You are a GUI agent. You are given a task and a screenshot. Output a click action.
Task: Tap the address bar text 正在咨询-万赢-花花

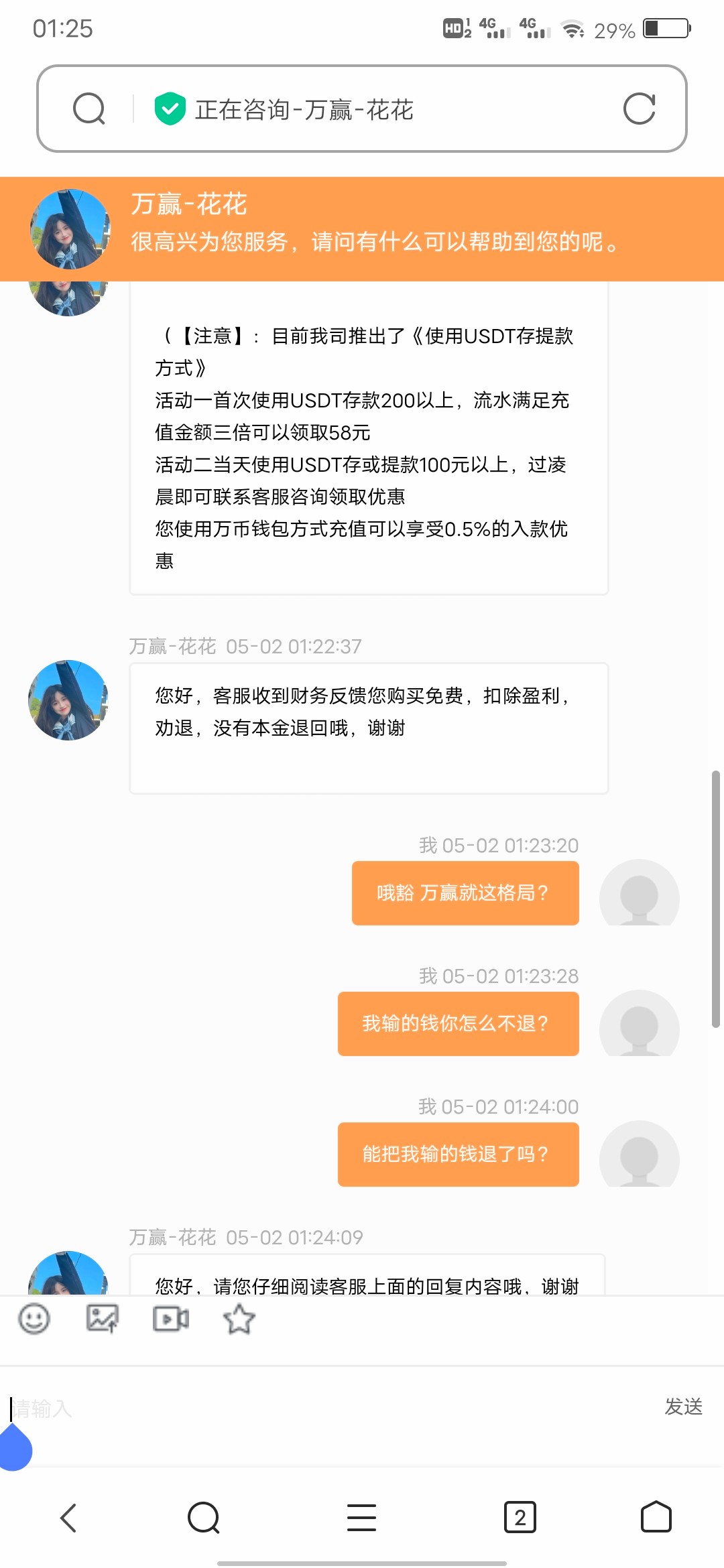click(x=305, y=109)
